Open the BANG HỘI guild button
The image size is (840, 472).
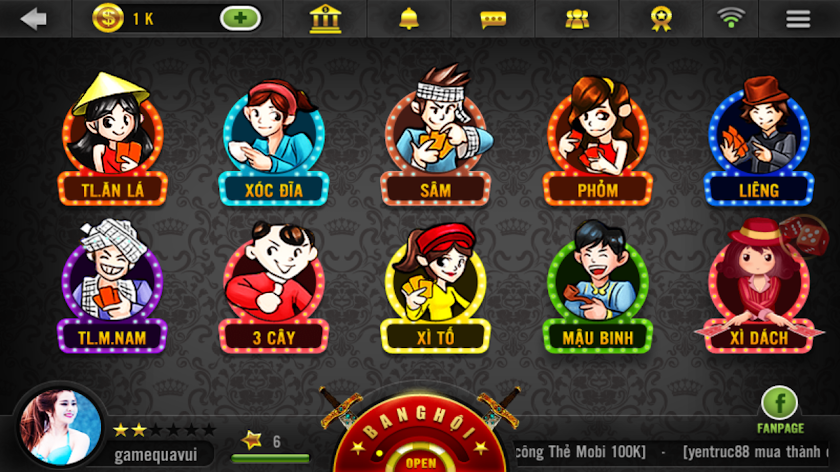(421, 433)
